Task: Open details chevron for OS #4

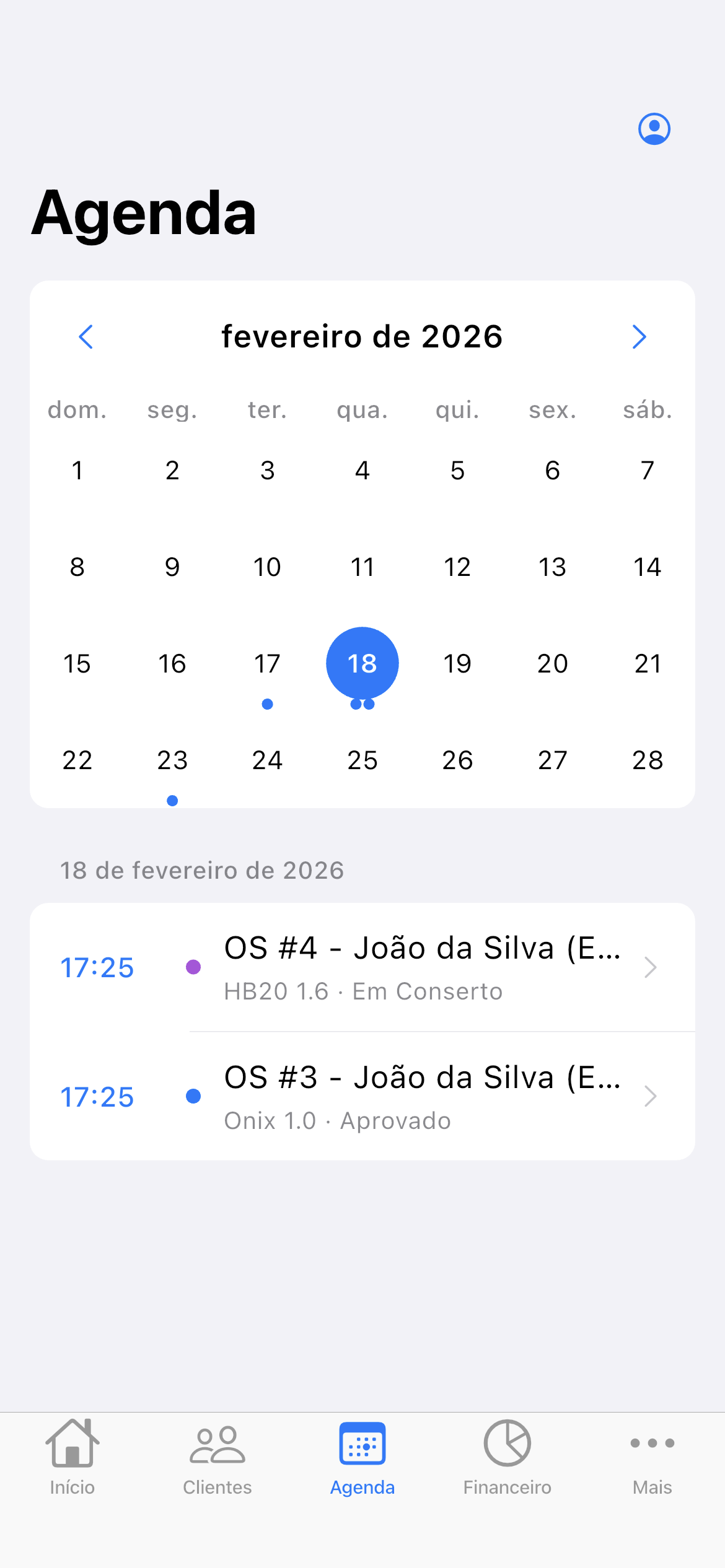Action: [649, 966]
